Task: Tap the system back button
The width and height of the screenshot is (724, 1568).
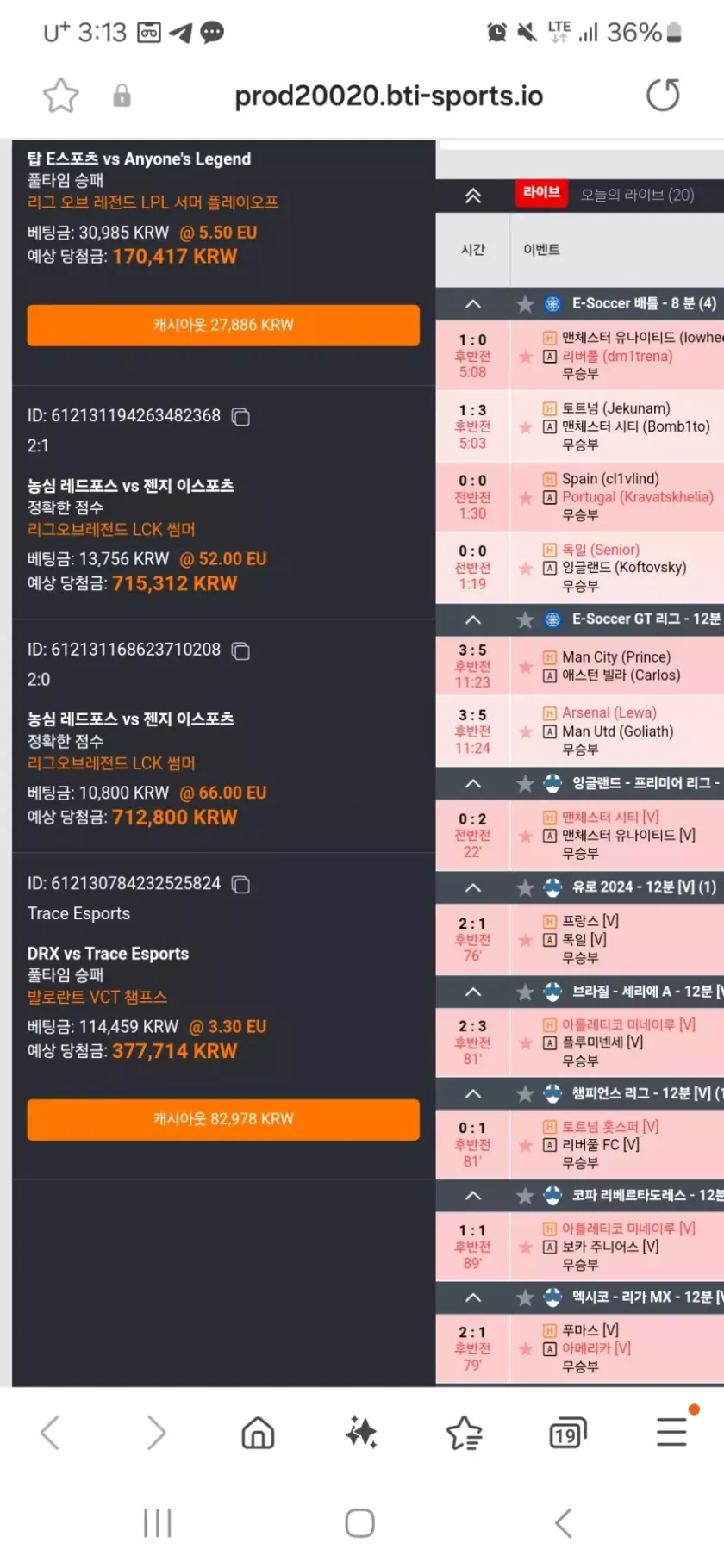Action: coord(564,1522)
